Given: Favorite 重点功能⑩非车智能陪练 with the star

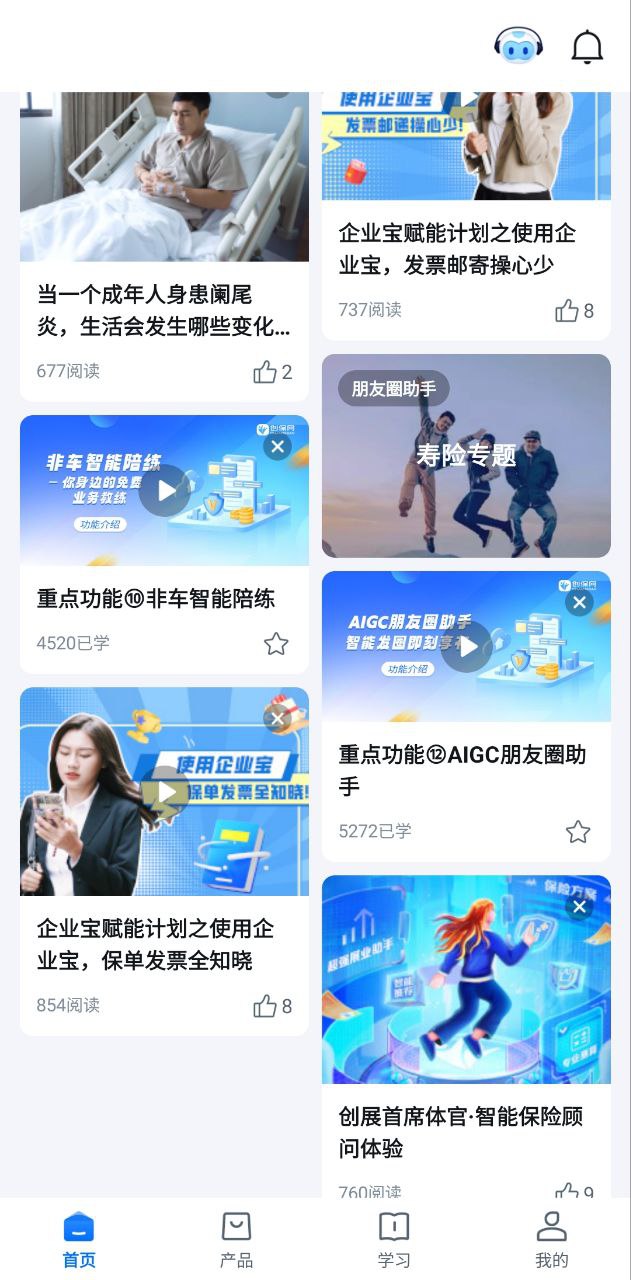Looking at the screenshot, I should click(276, 643).
